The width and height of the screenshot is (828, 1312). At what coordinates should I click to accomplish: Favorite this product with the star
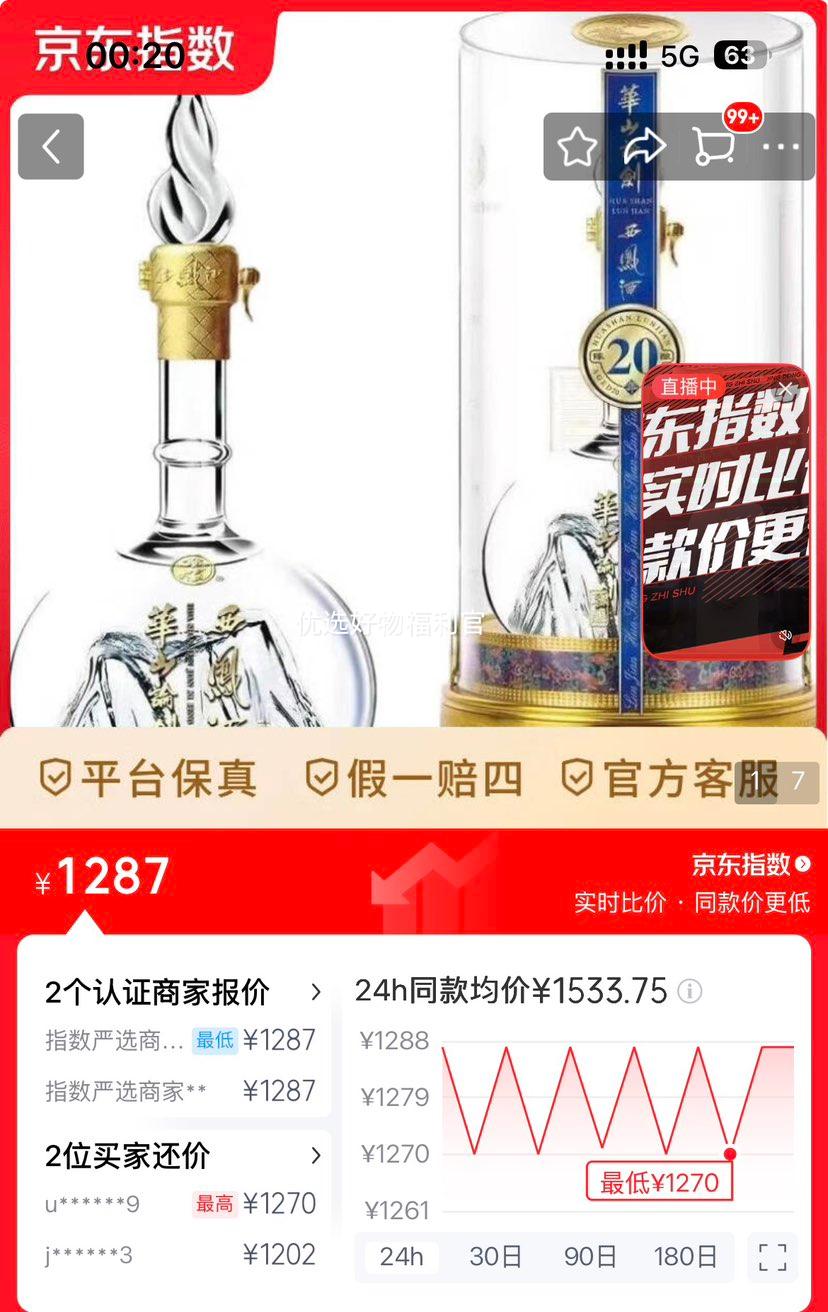click(x=578, y=145)
